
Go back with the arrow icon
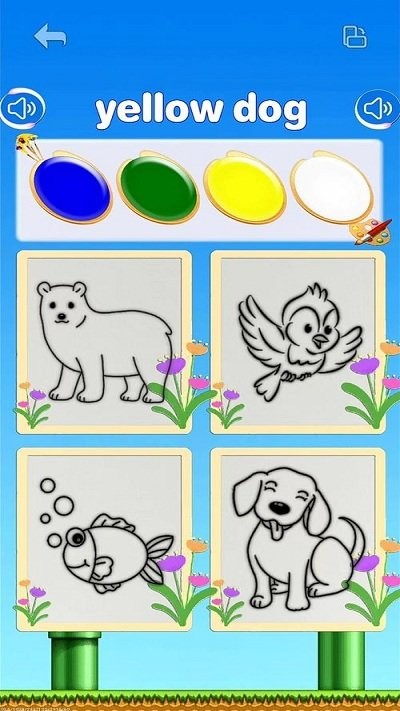pyautogui.click(x=50, y=37)
